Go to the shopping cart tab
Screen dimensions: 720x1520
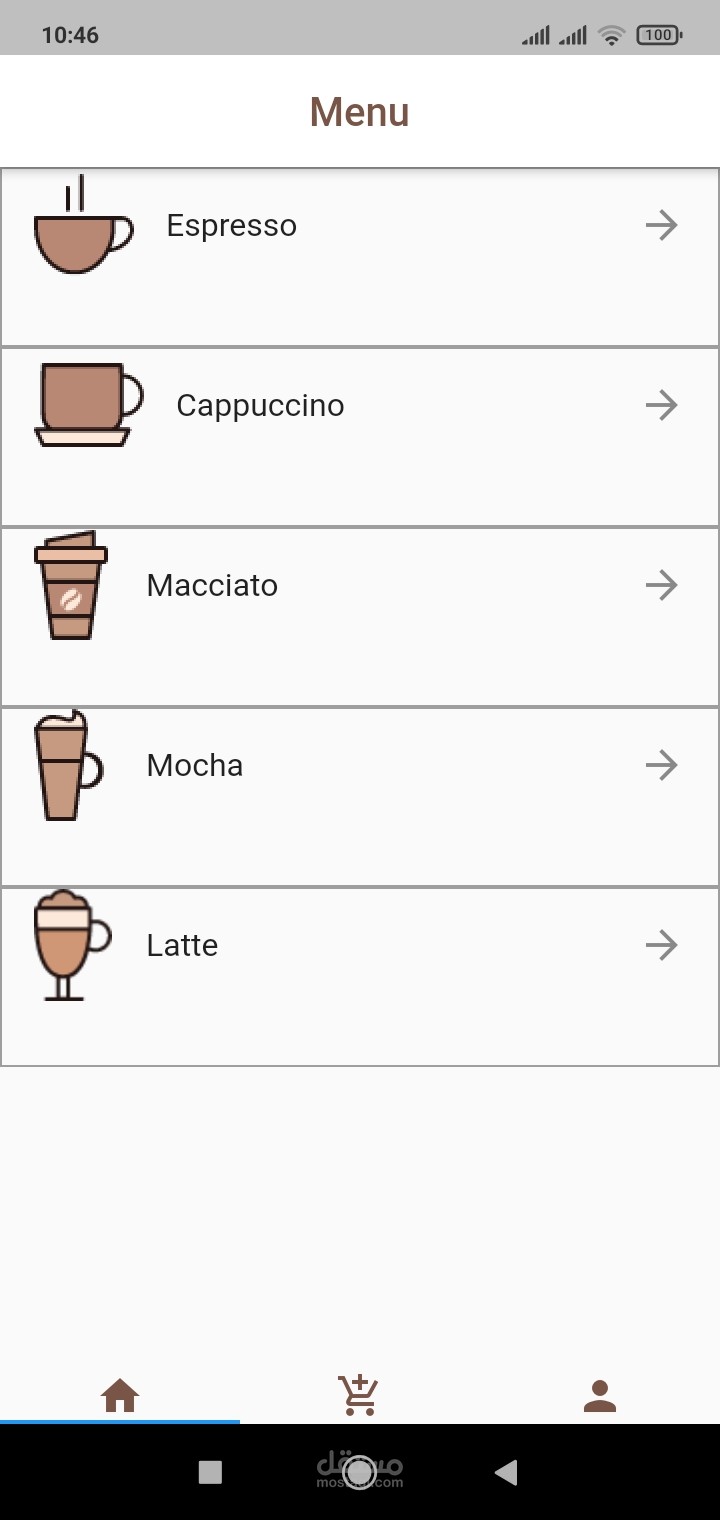(359, 1395)
